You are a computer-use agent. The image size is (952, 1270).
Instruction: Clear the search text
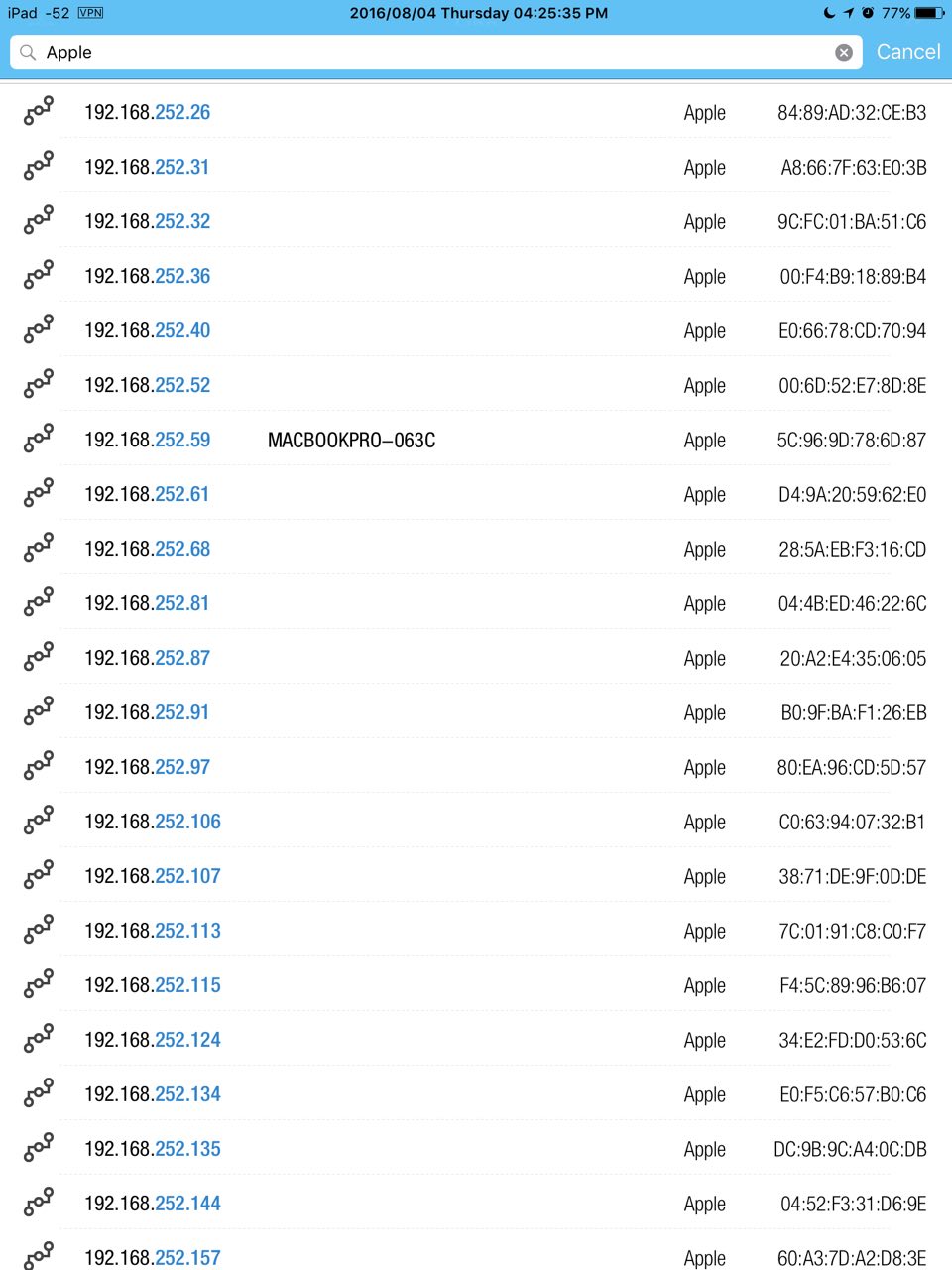tap(844, 53)
